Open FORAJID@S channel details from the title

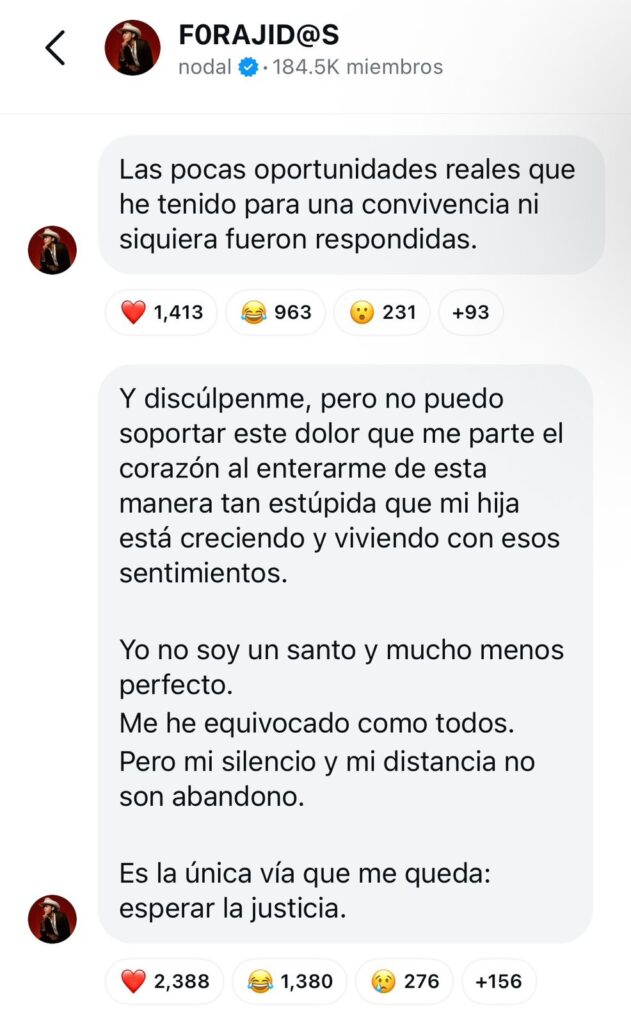click(x=259, y=35)
